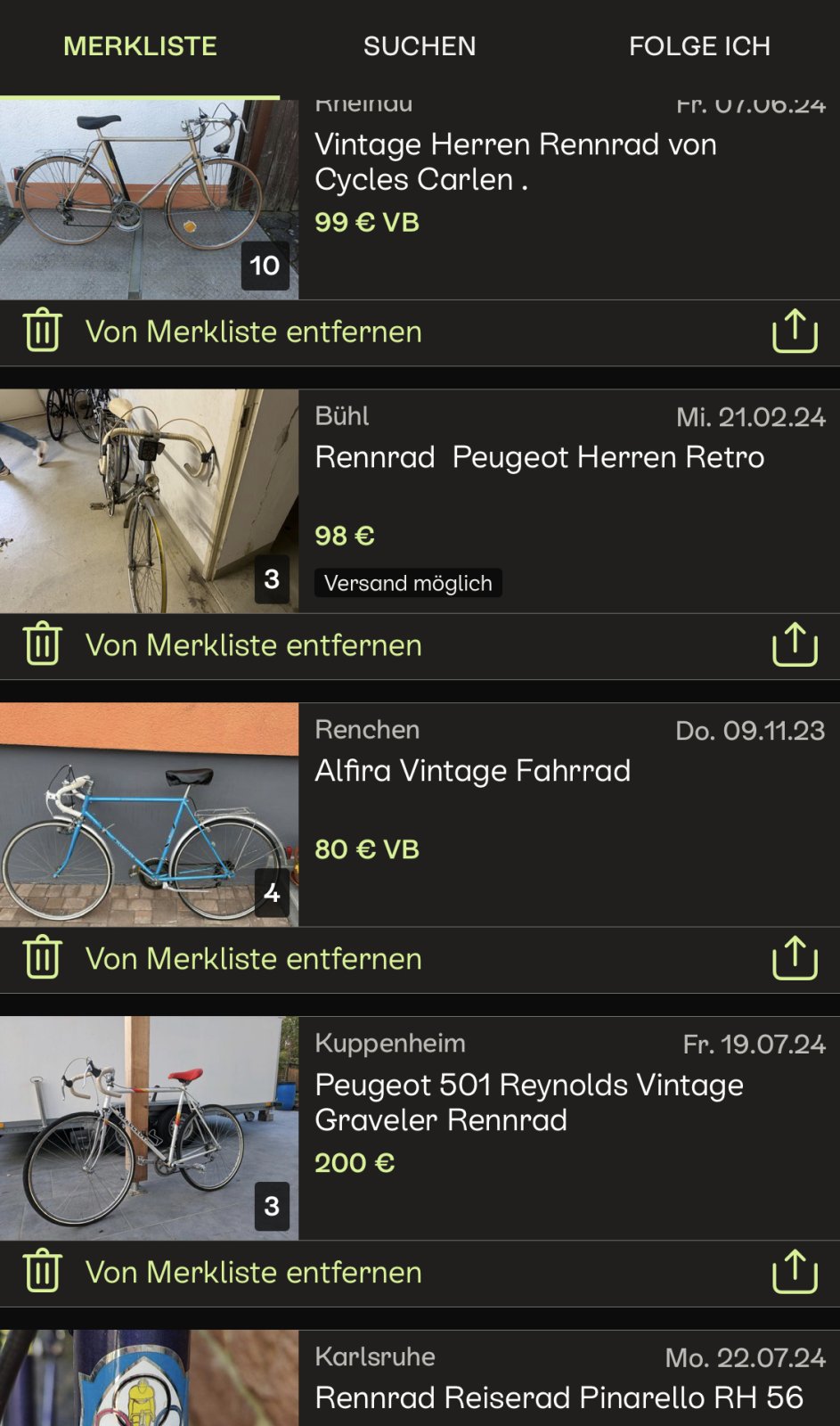840x1426 pixels.
Task: Open the Peugeot 501 Reynolds listing
Action: coord(529,1102)
